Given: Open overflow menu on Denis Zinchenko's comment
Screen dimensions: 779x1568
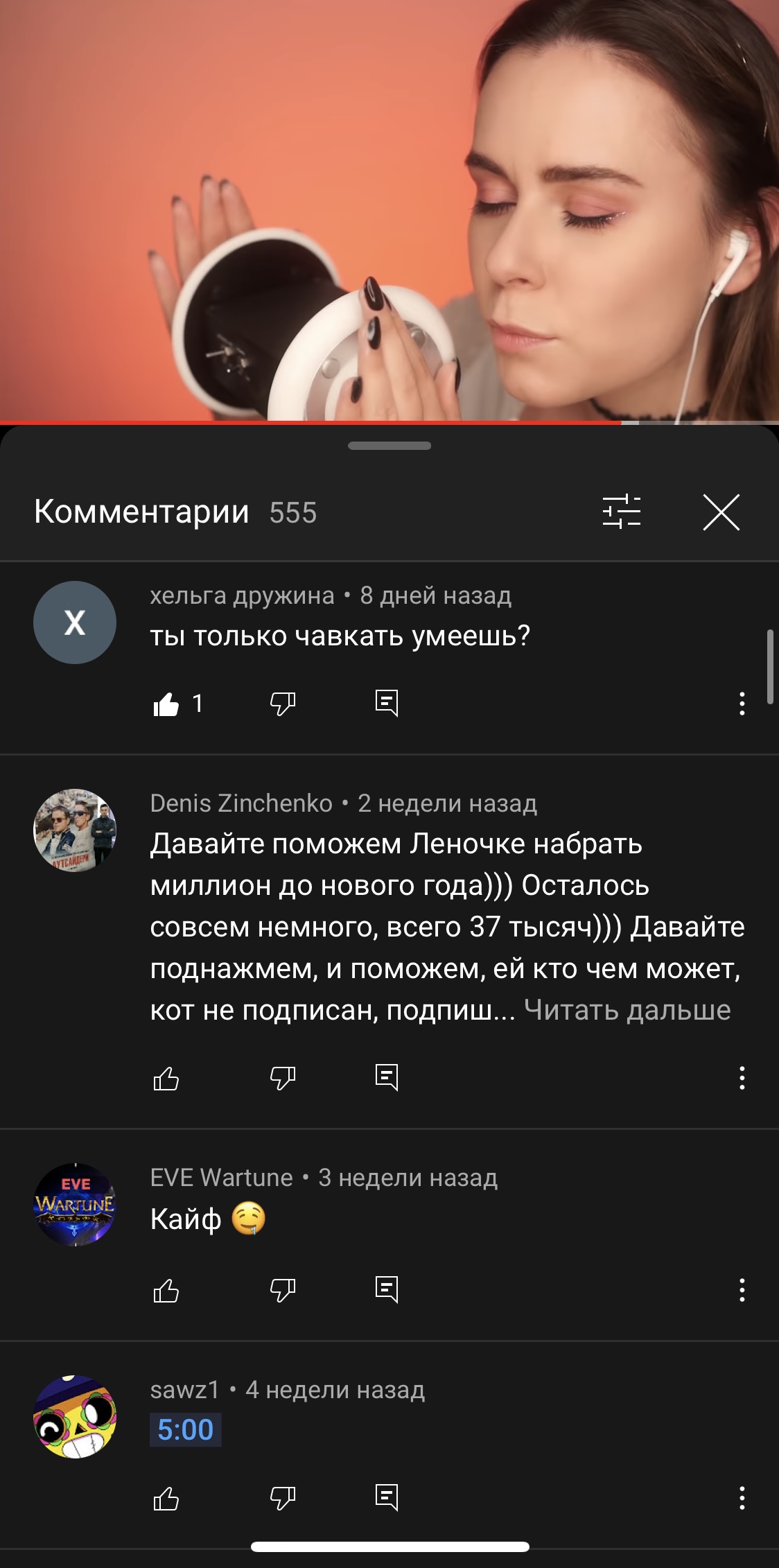Looking at the screenshot, I should pyautogui.click(x=742, y=1078).
